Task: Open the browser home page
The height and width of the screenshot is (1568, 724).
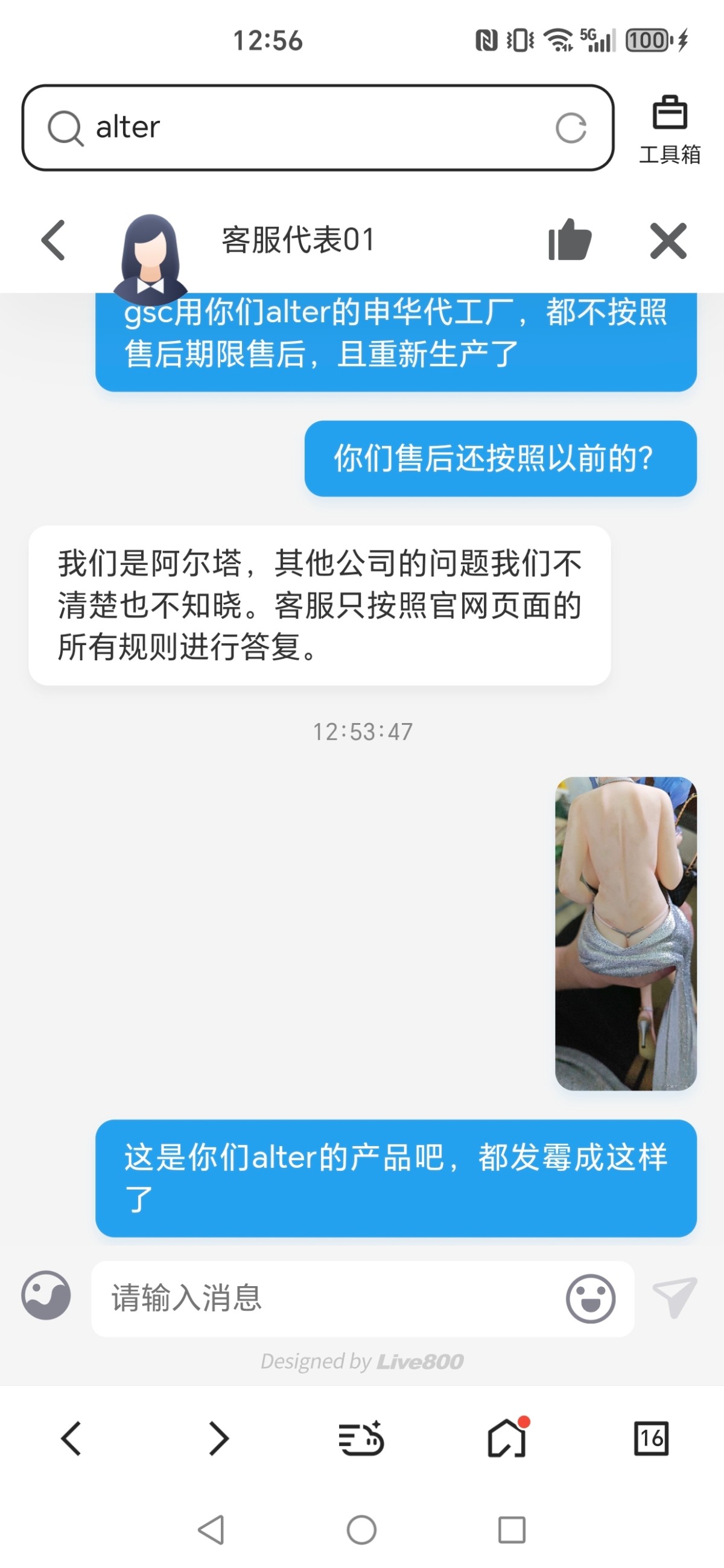Action: point(507,1438)
